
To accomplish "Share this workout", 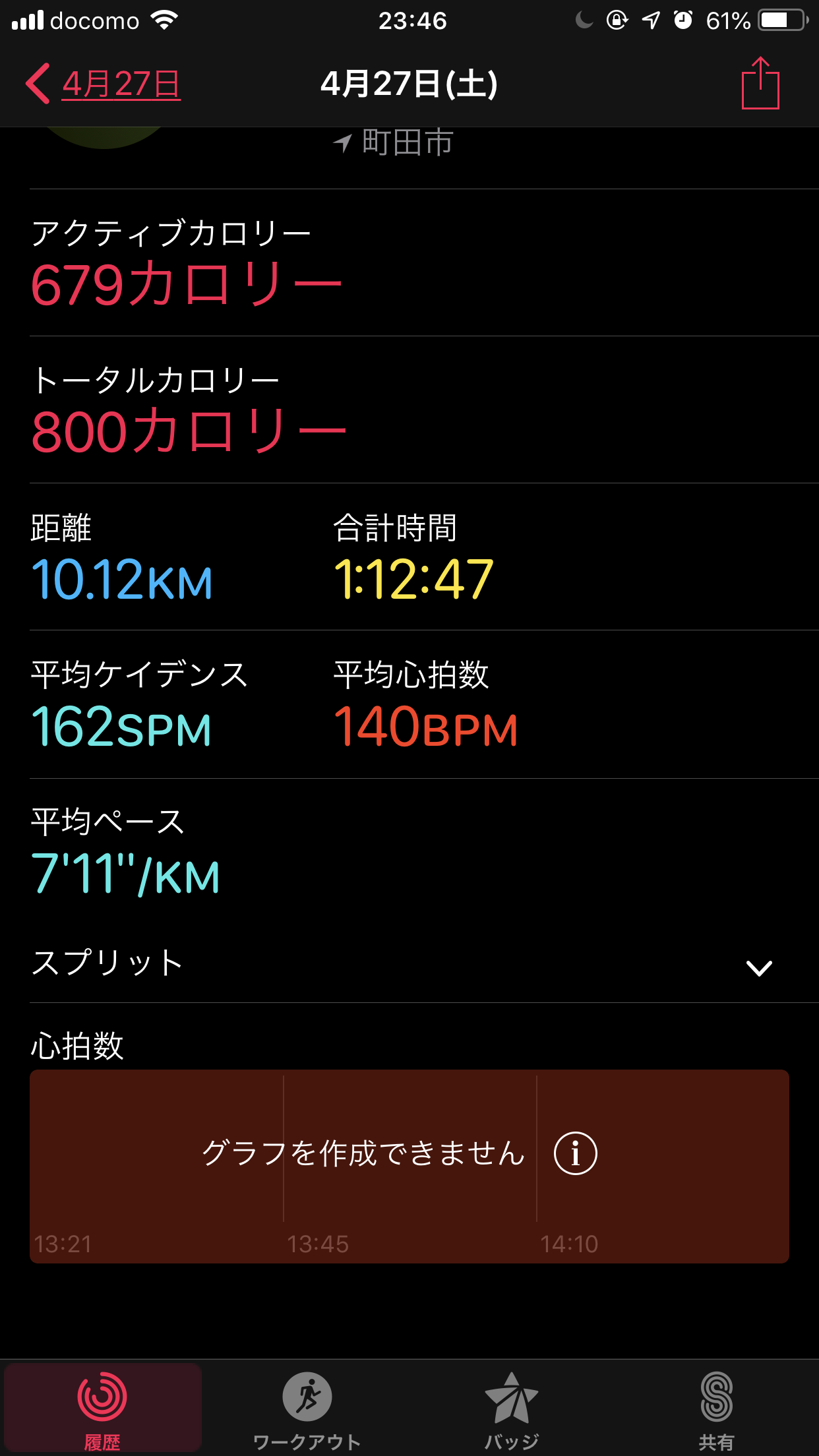I will (x=760, y=84).
